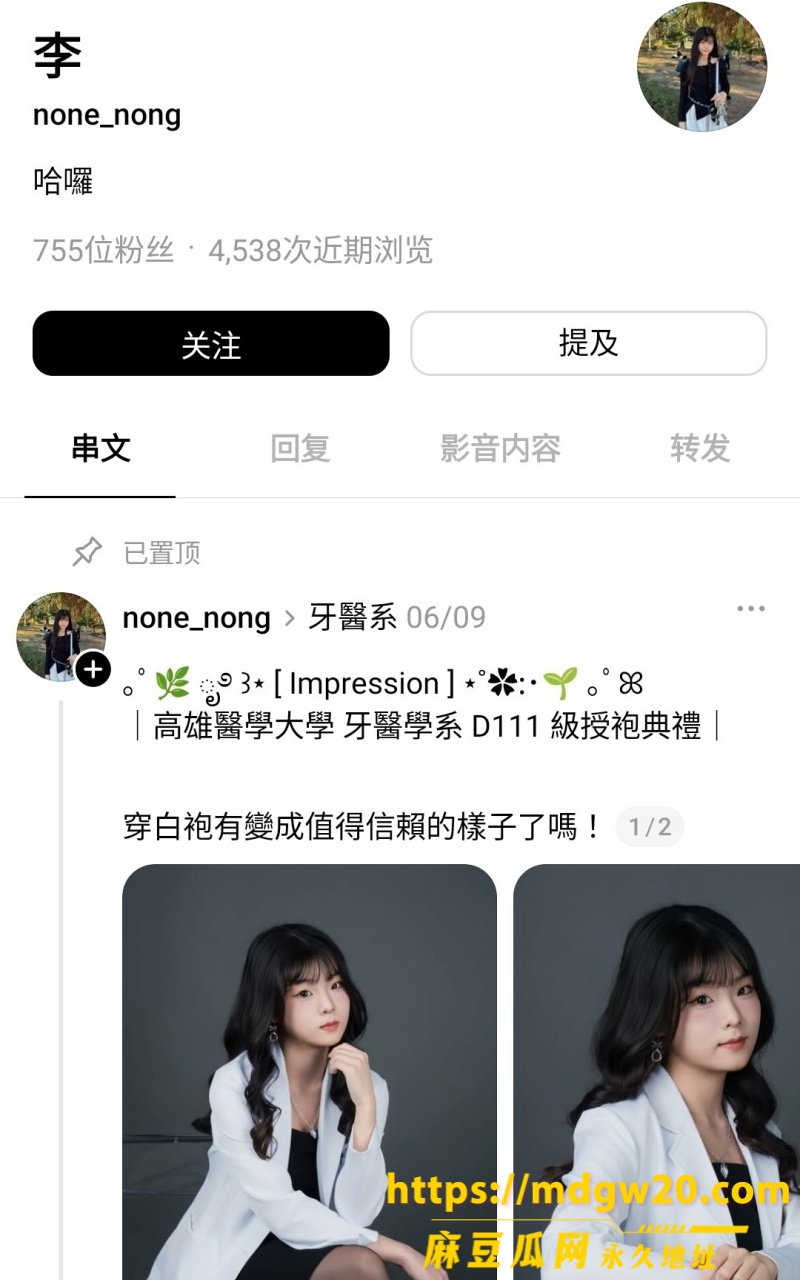
Task: Tap the none_nong username on the post
Action: 196,618
